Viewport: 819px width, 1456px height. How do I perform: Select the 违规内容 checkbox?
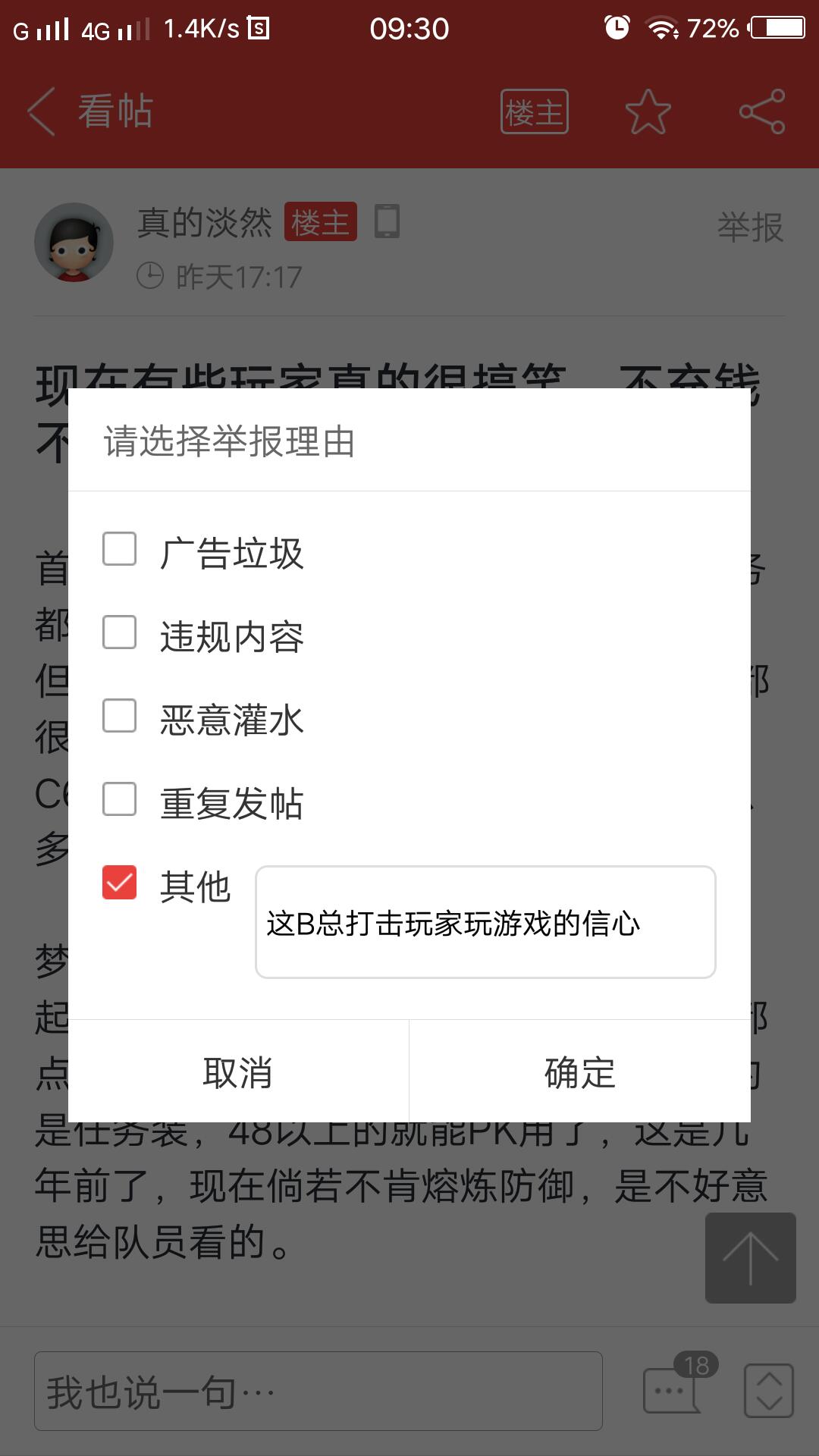[x=120, y=632]
